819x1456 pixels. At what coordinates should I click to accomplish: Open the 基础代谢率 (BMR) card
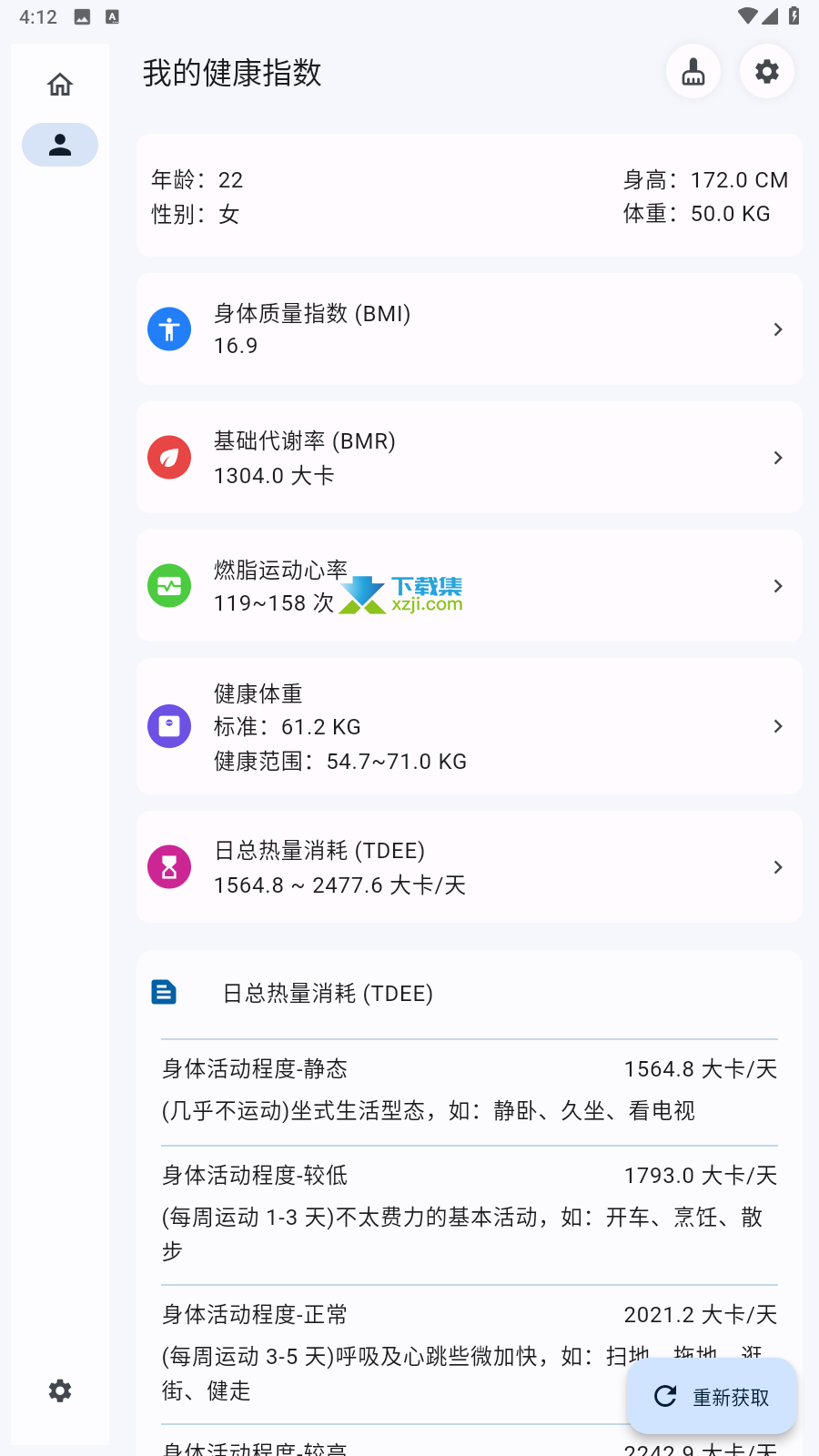pyautogui.click(x=470, y=458)
